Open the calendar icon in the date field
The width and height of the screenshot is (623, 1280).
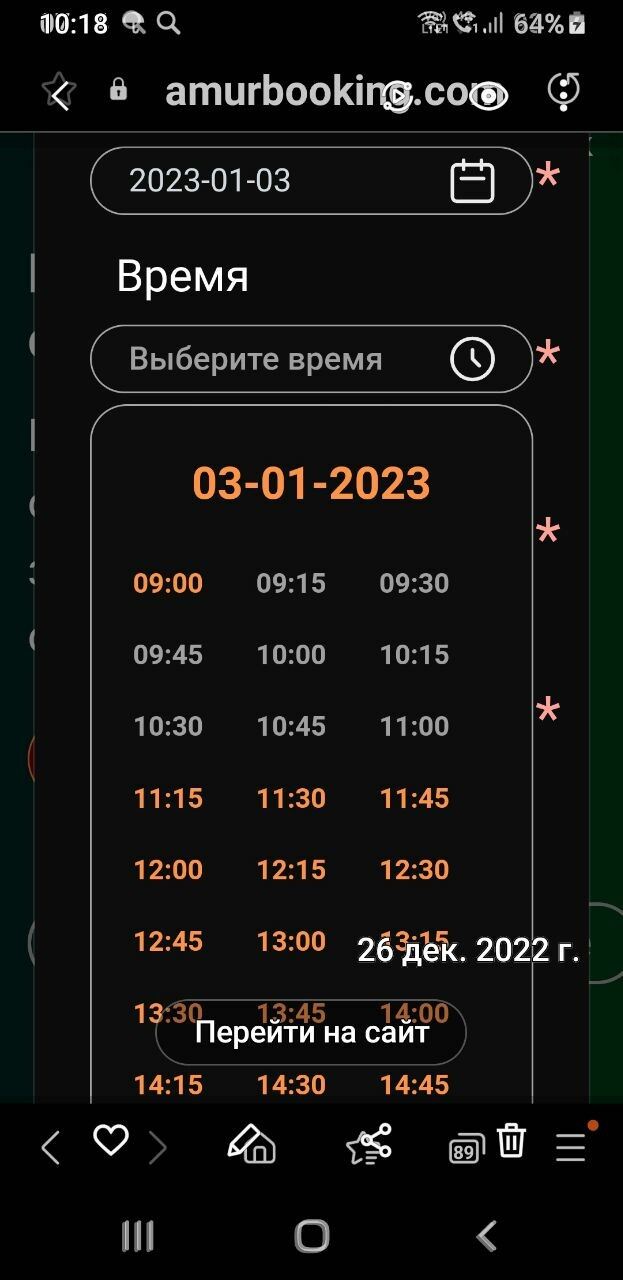472,181
